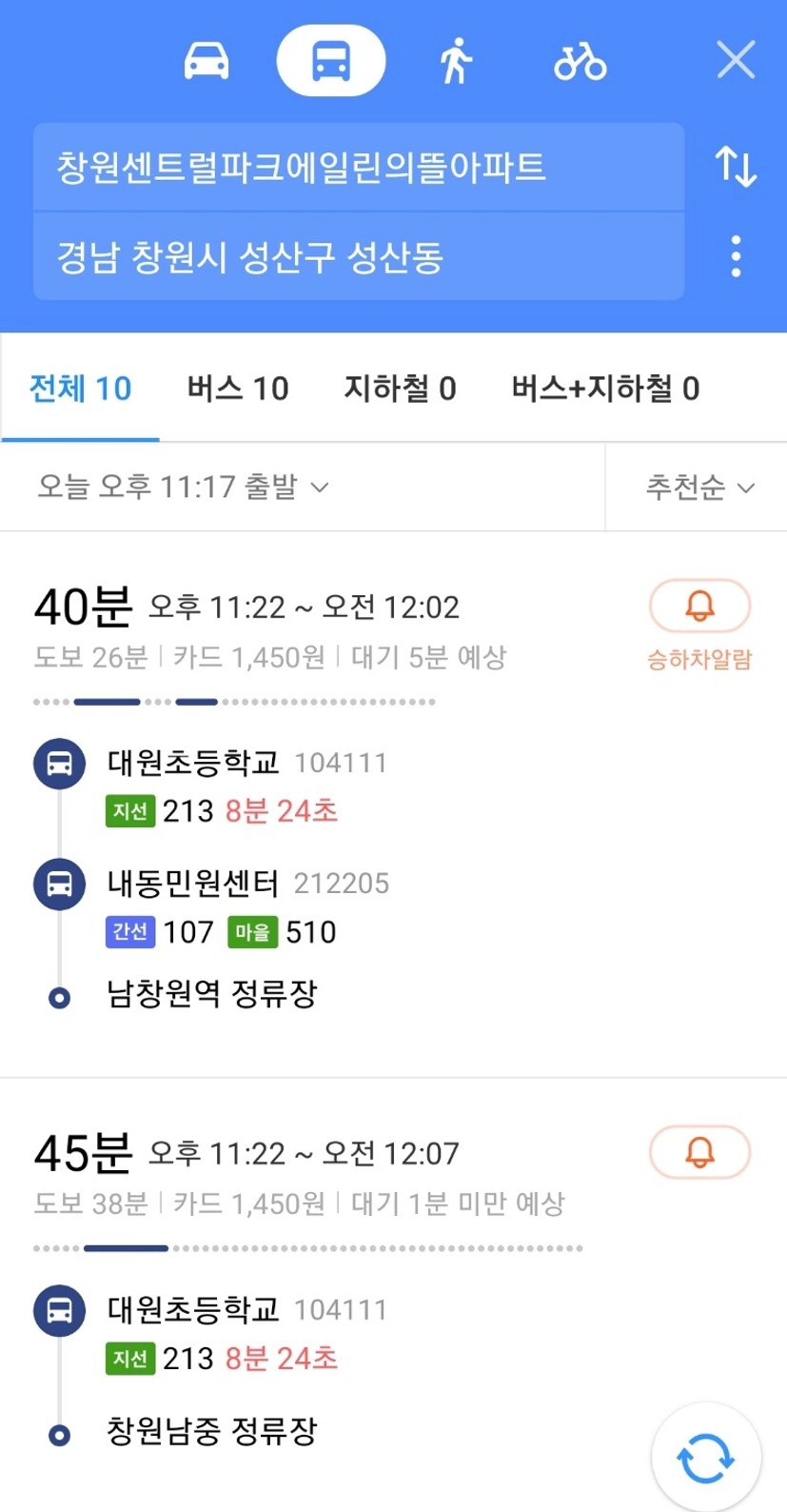Edit the starting point 창원센트럴파크에일린의뜰아파트
Image resolution: width=787 pixels, height=1512 pixels.
[x=359, y=167]
